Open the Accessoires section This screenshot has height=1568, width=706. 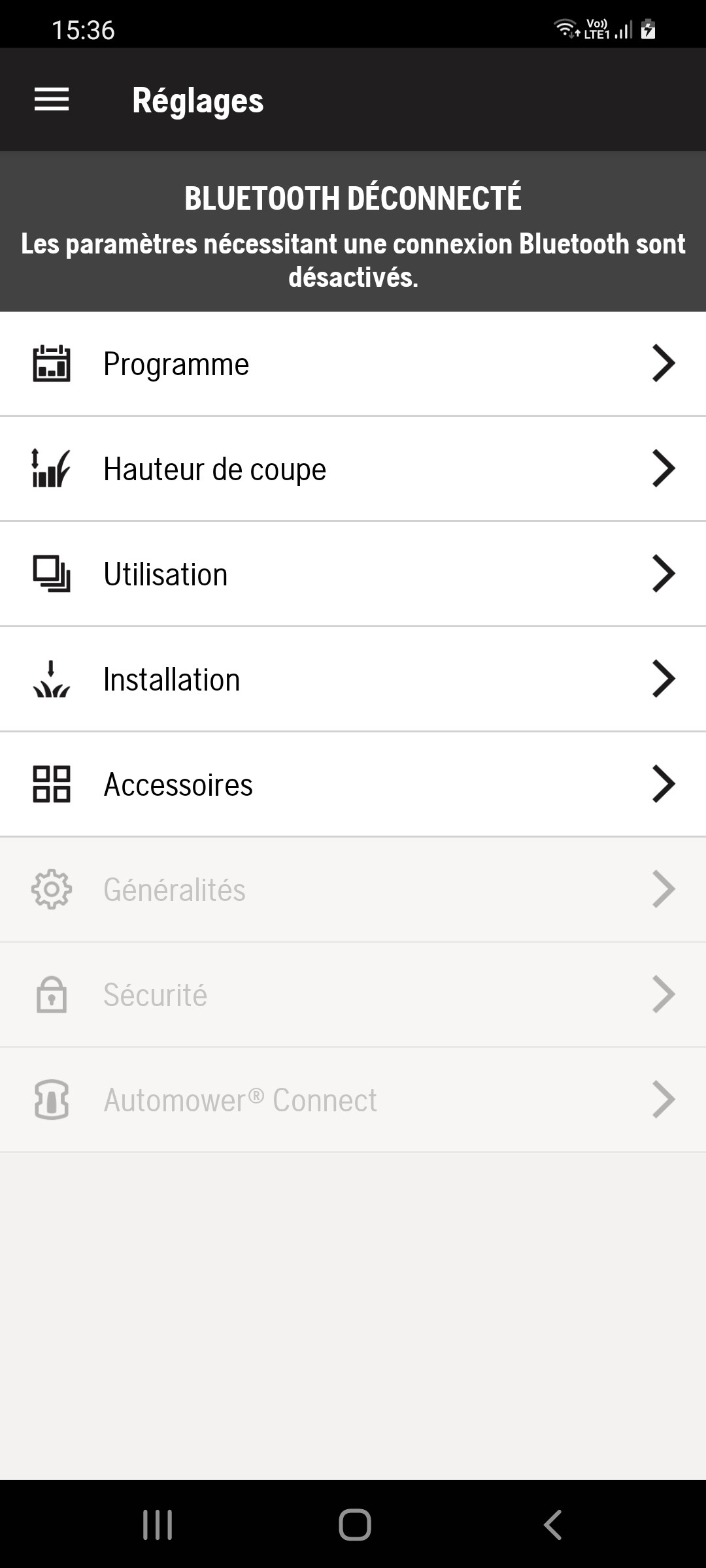click(353, 785)
